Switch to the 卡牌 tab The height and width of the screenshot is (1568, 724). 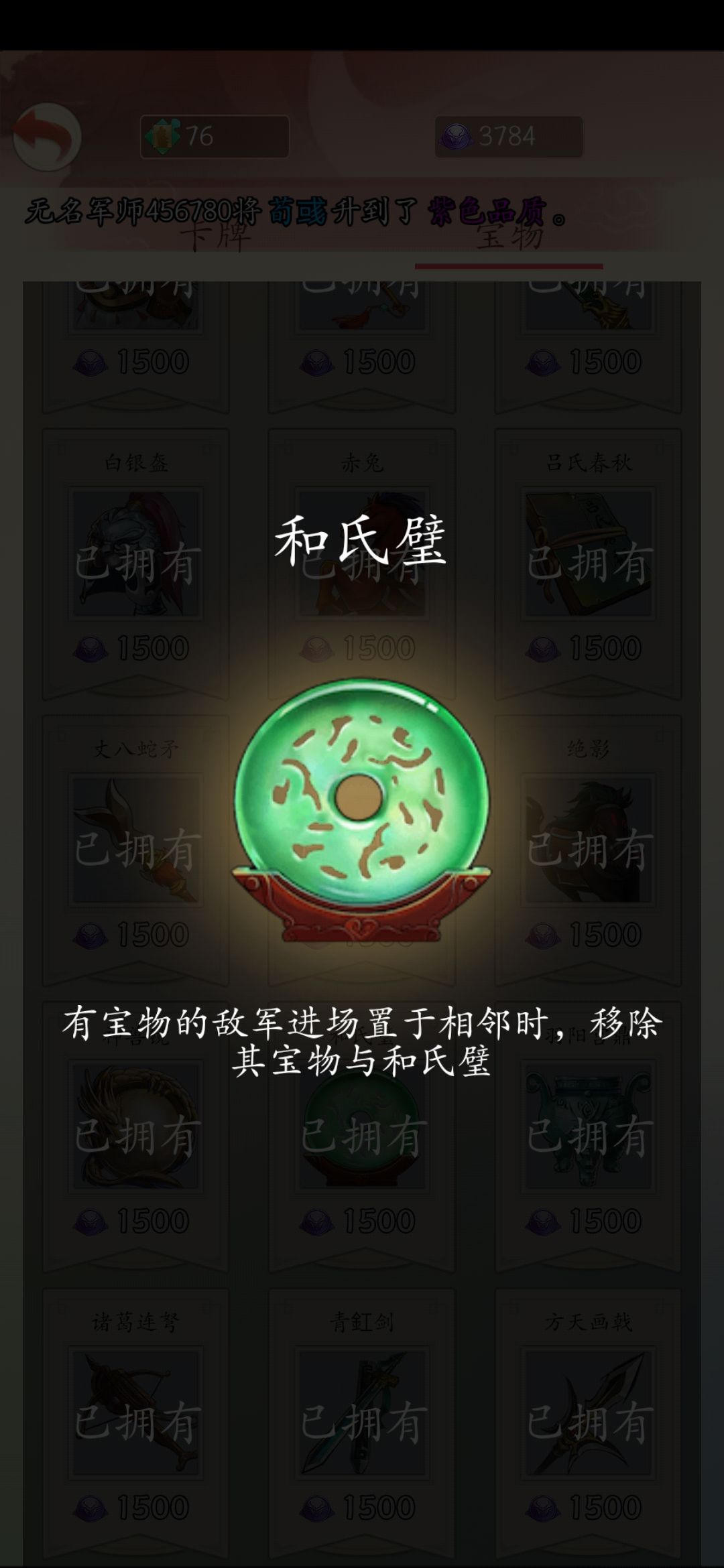215,238
